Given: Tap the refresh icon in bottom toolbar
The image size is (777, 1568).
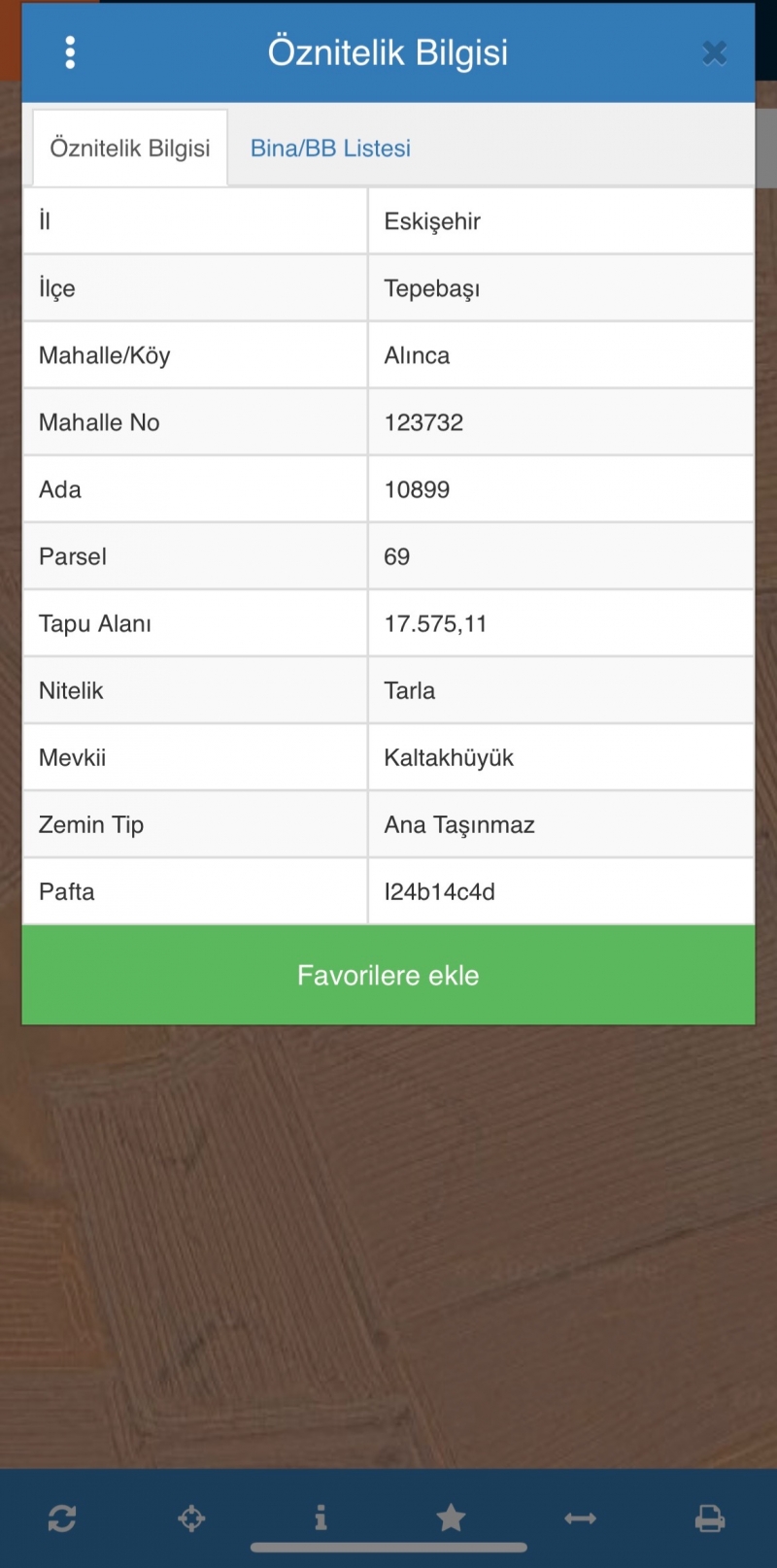Looking at the screenshot, I should [62, 1518].
